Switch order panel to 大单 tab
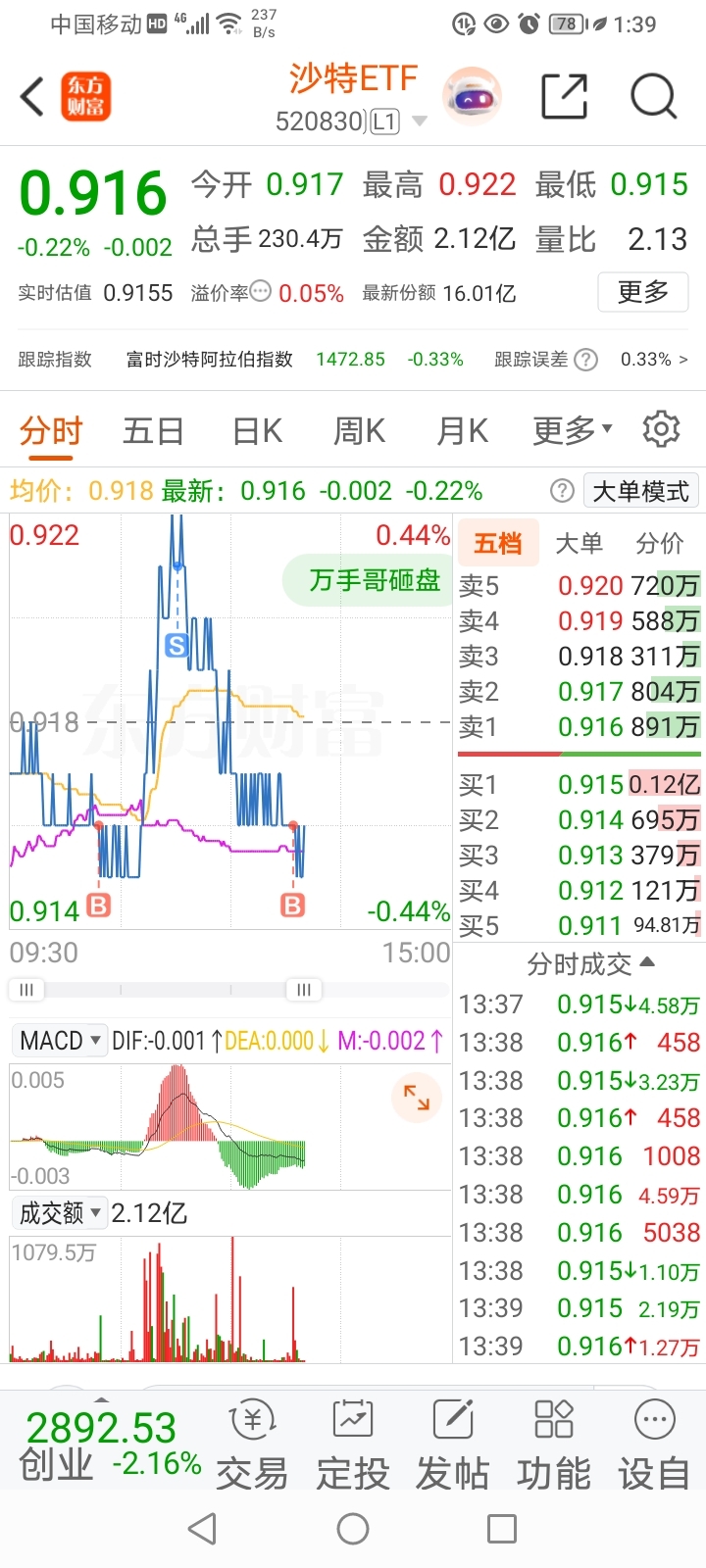 [579, 544]
